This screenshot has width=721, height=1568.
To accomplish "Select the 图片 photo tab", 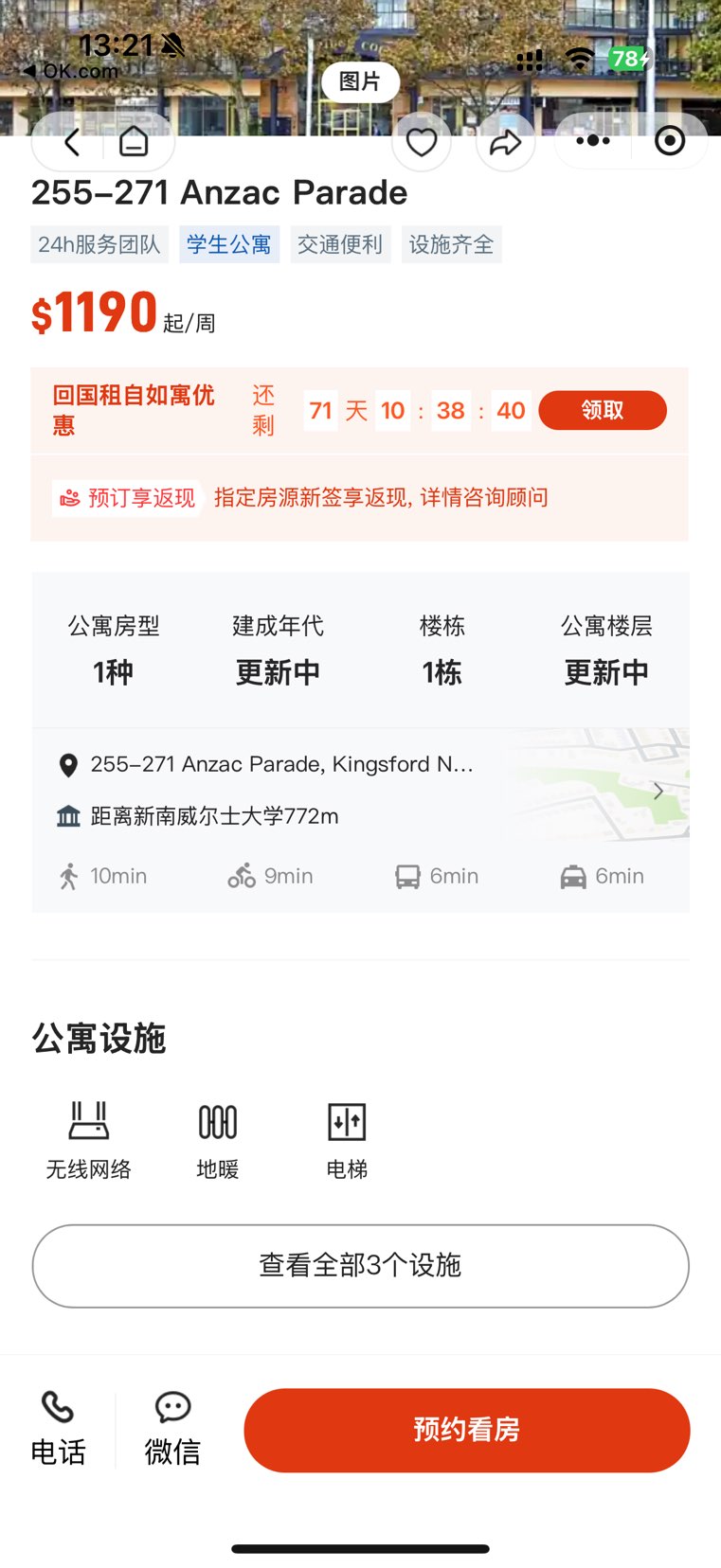I will [360, 82].
